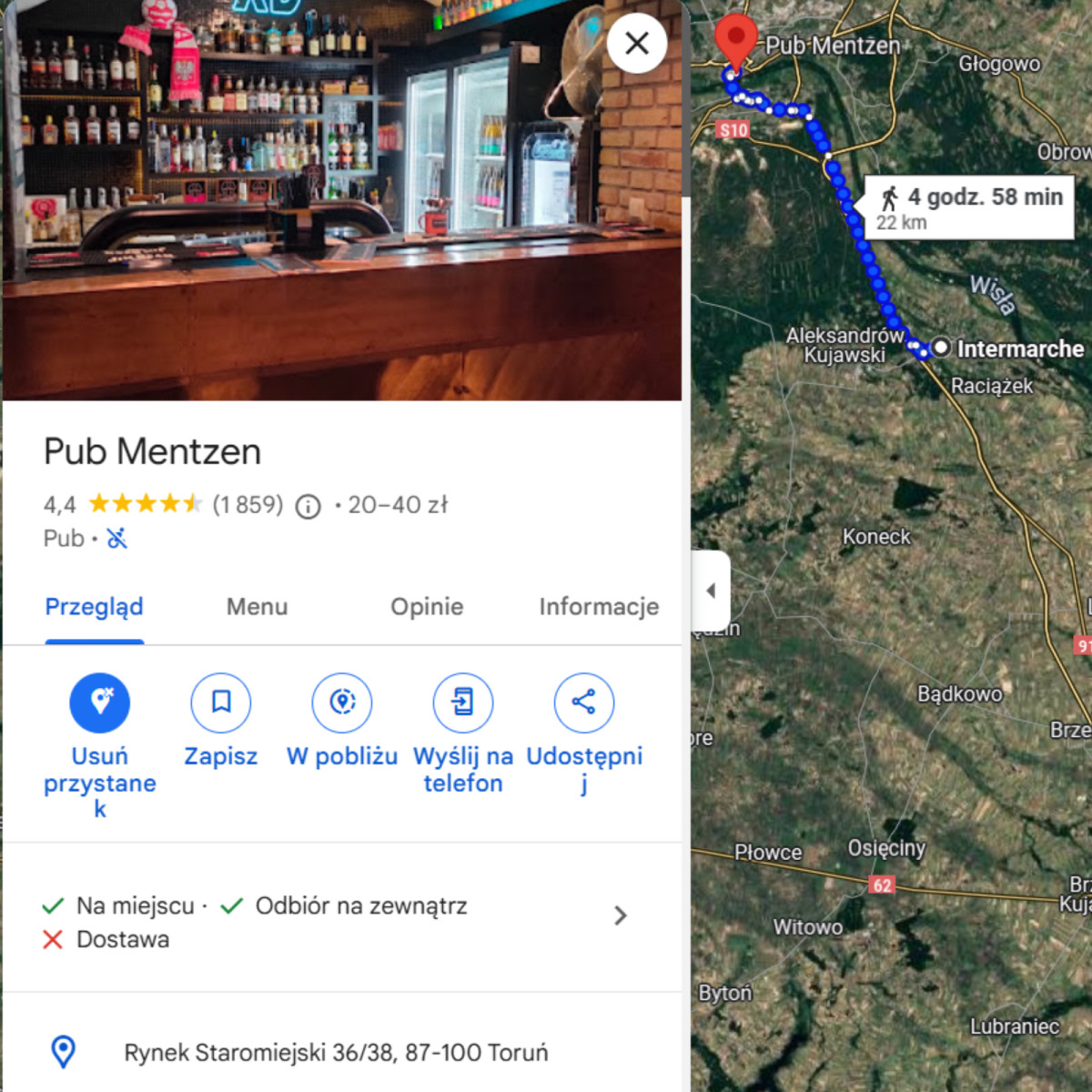Open rating info icon next to reviews

tap(308, 506)
